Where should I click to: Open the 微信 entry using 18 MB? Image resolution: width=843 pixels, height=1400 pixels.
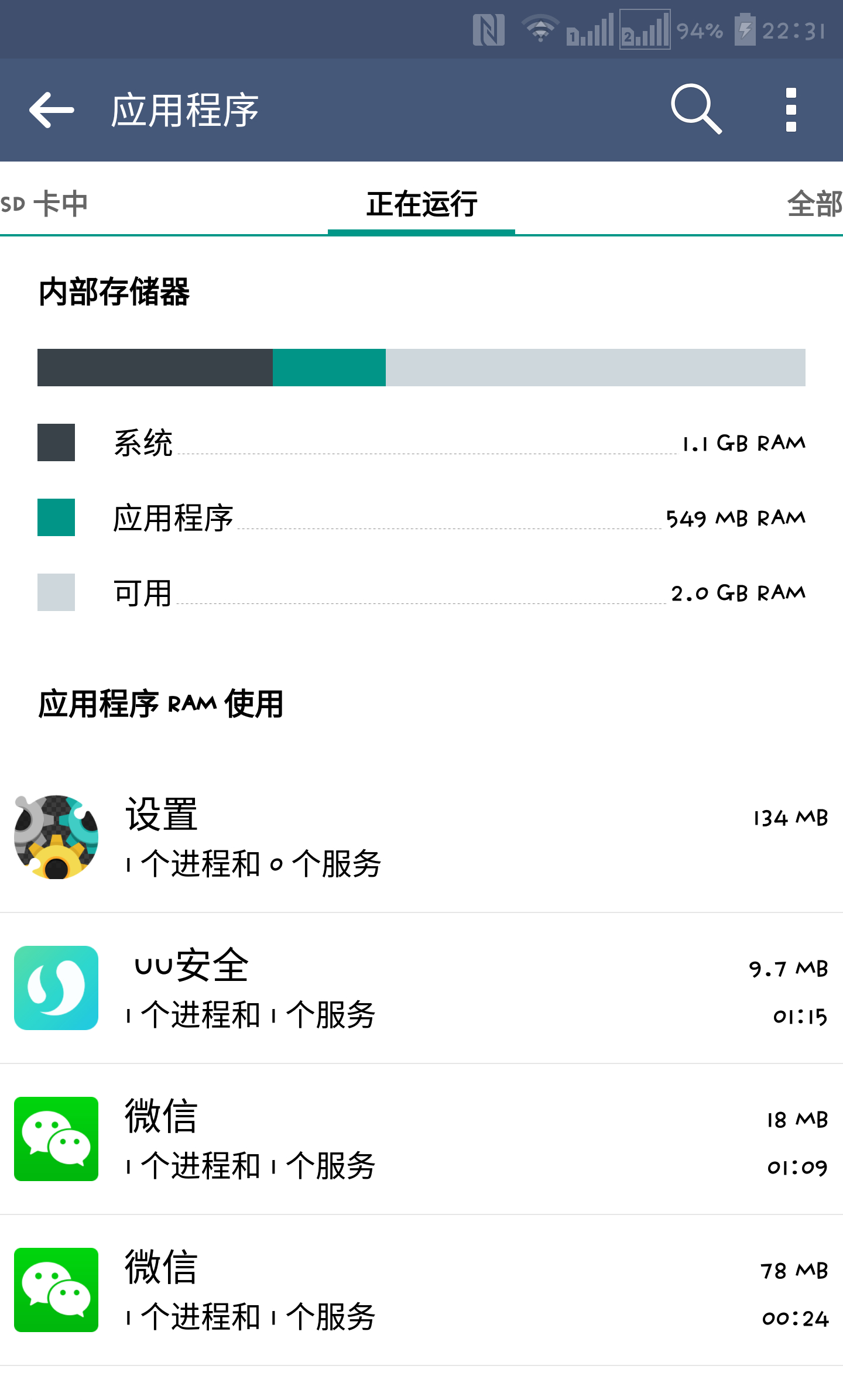point(421,1139)
